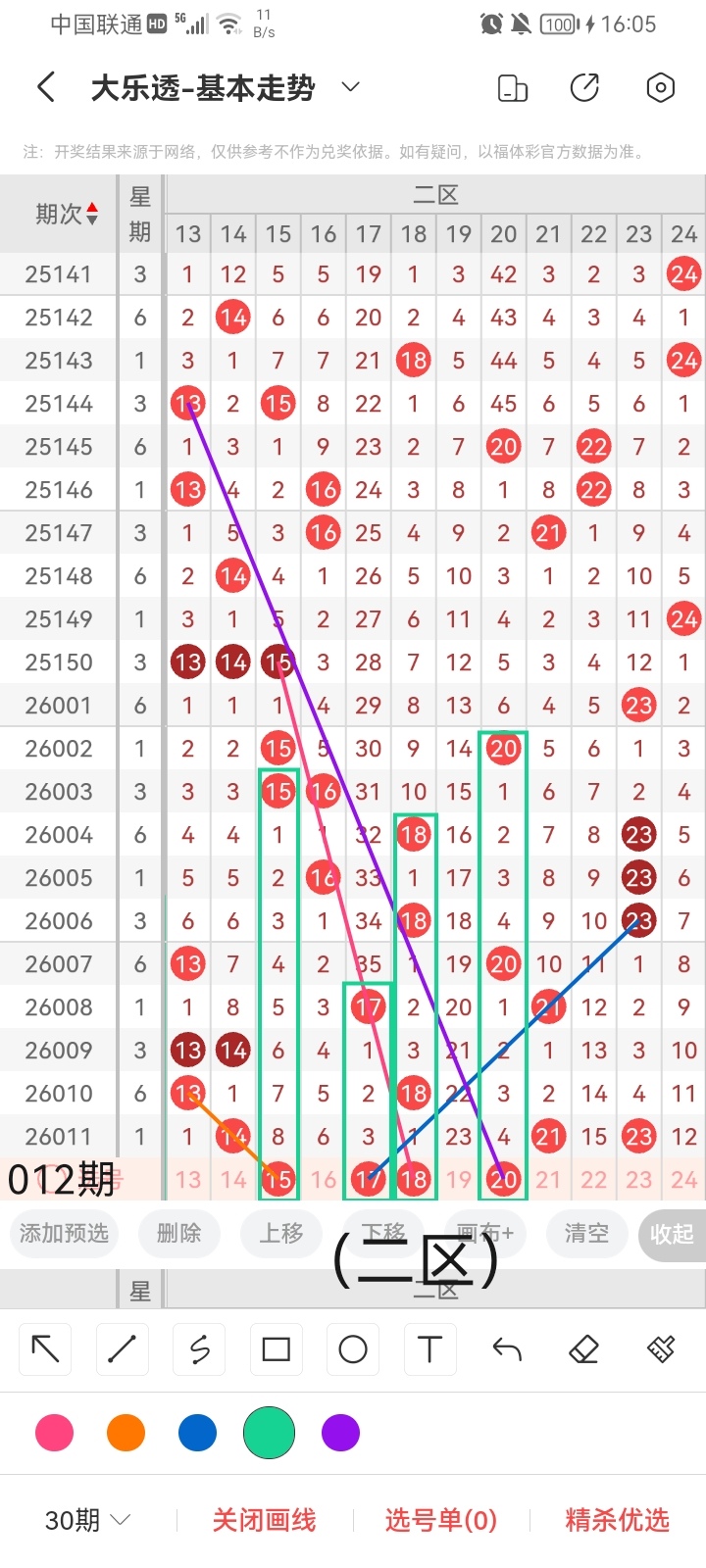Select the straight line tool

[x=123, y=1349]
